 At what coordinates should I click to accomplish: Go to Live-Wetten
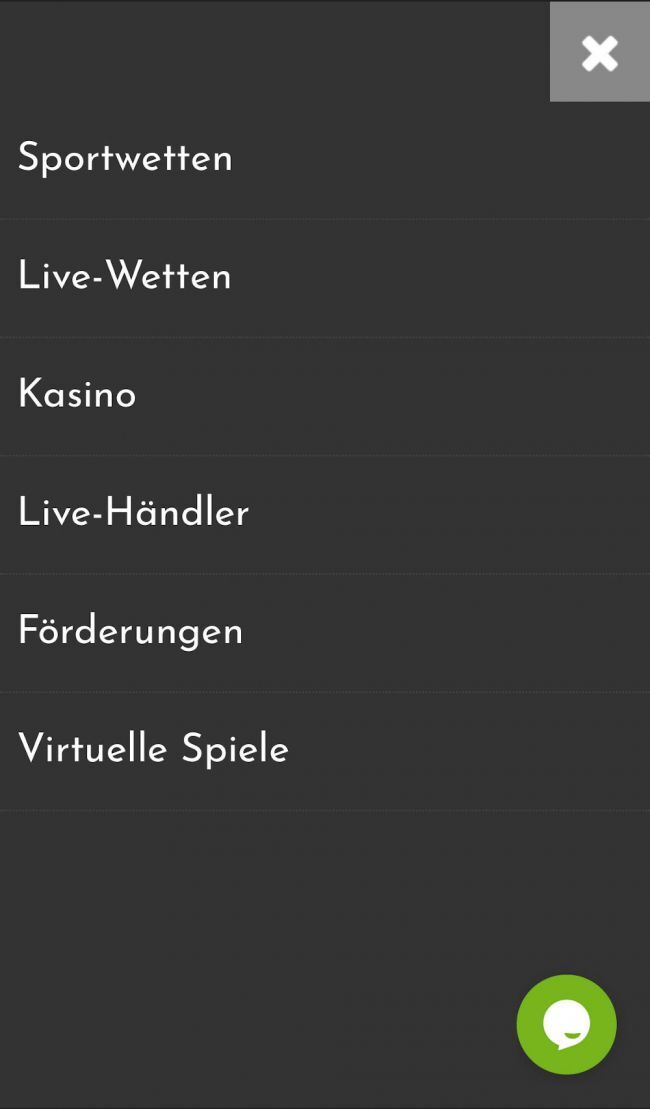pos(125,277)
